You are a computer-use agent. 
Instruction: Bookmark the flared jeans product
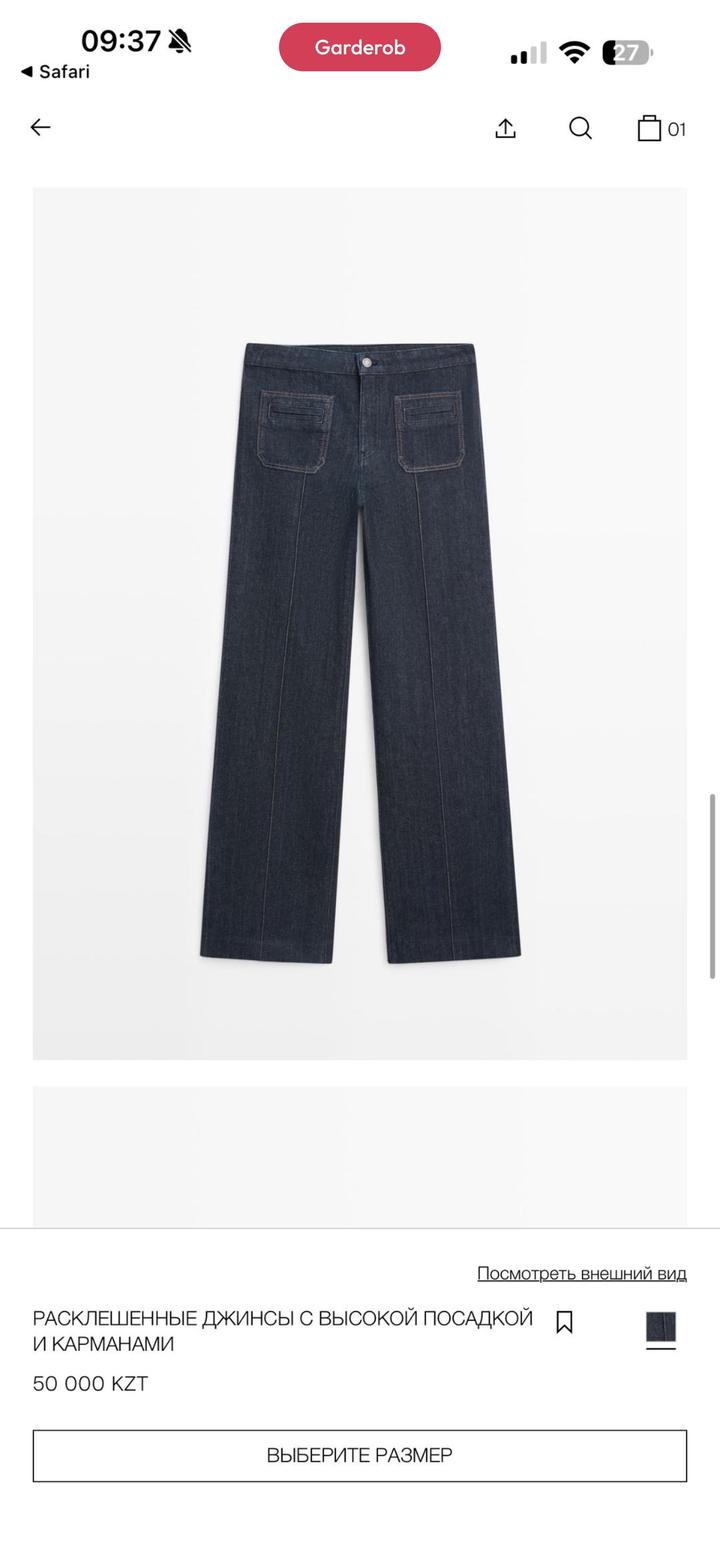564,1322
